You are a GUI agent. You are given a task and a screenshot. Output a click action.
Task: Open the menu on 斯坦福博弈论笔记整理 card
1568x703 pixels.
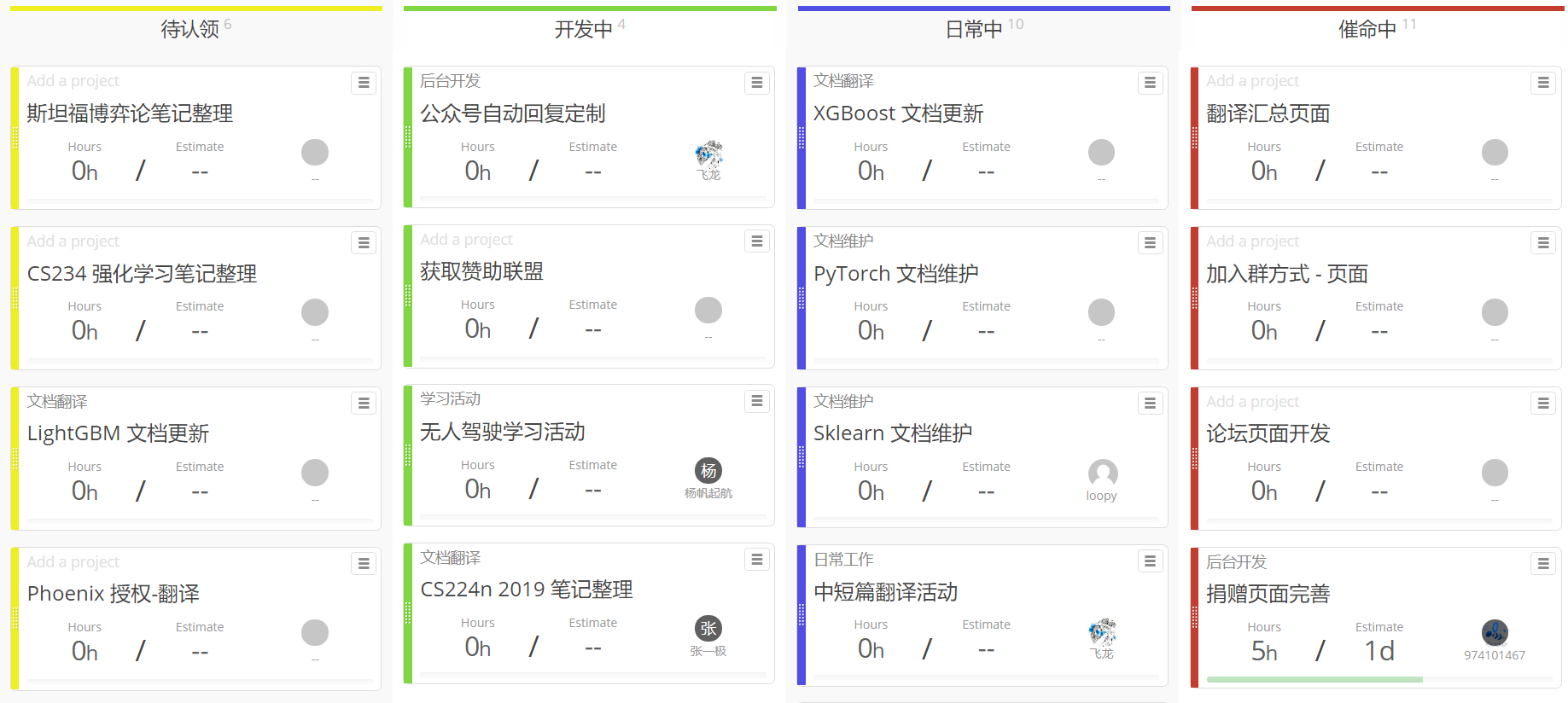(364, 83)
